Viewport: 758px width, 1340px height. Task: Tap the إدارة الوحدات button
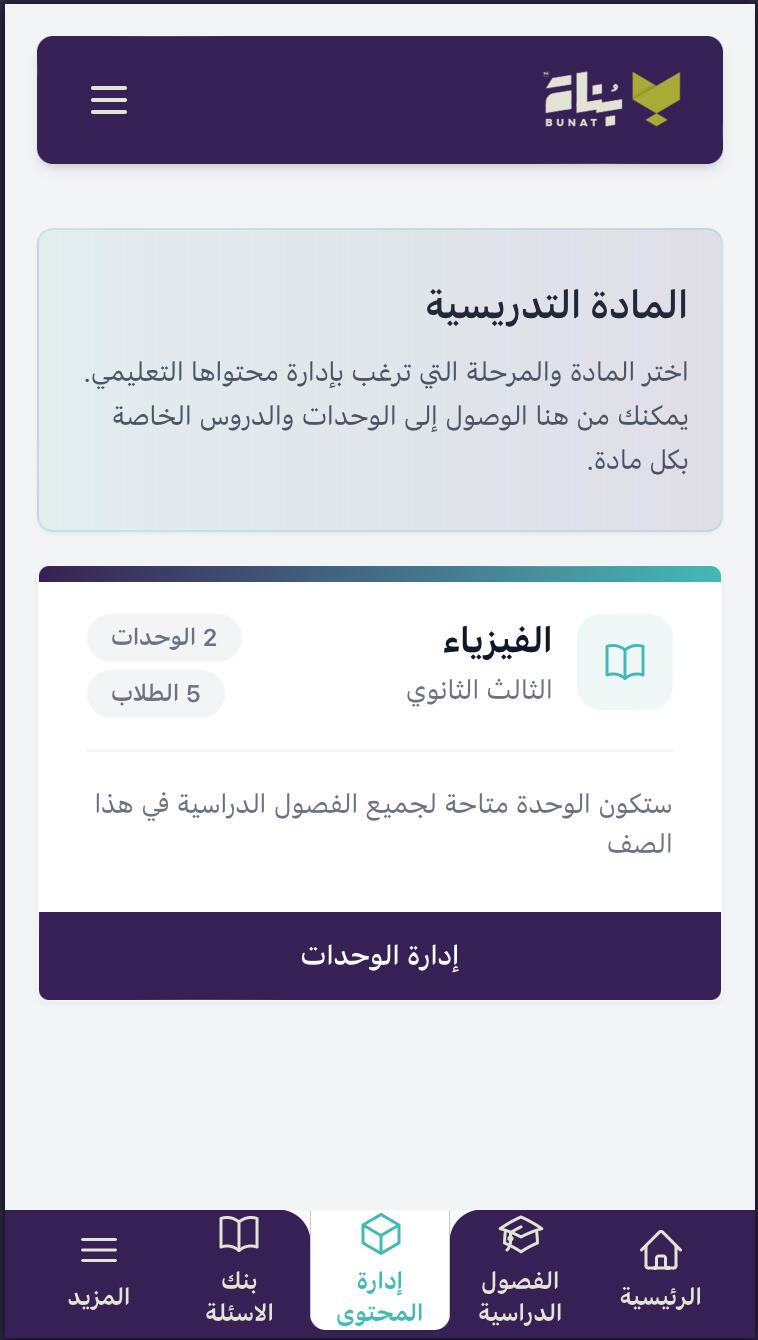point(379,956)
